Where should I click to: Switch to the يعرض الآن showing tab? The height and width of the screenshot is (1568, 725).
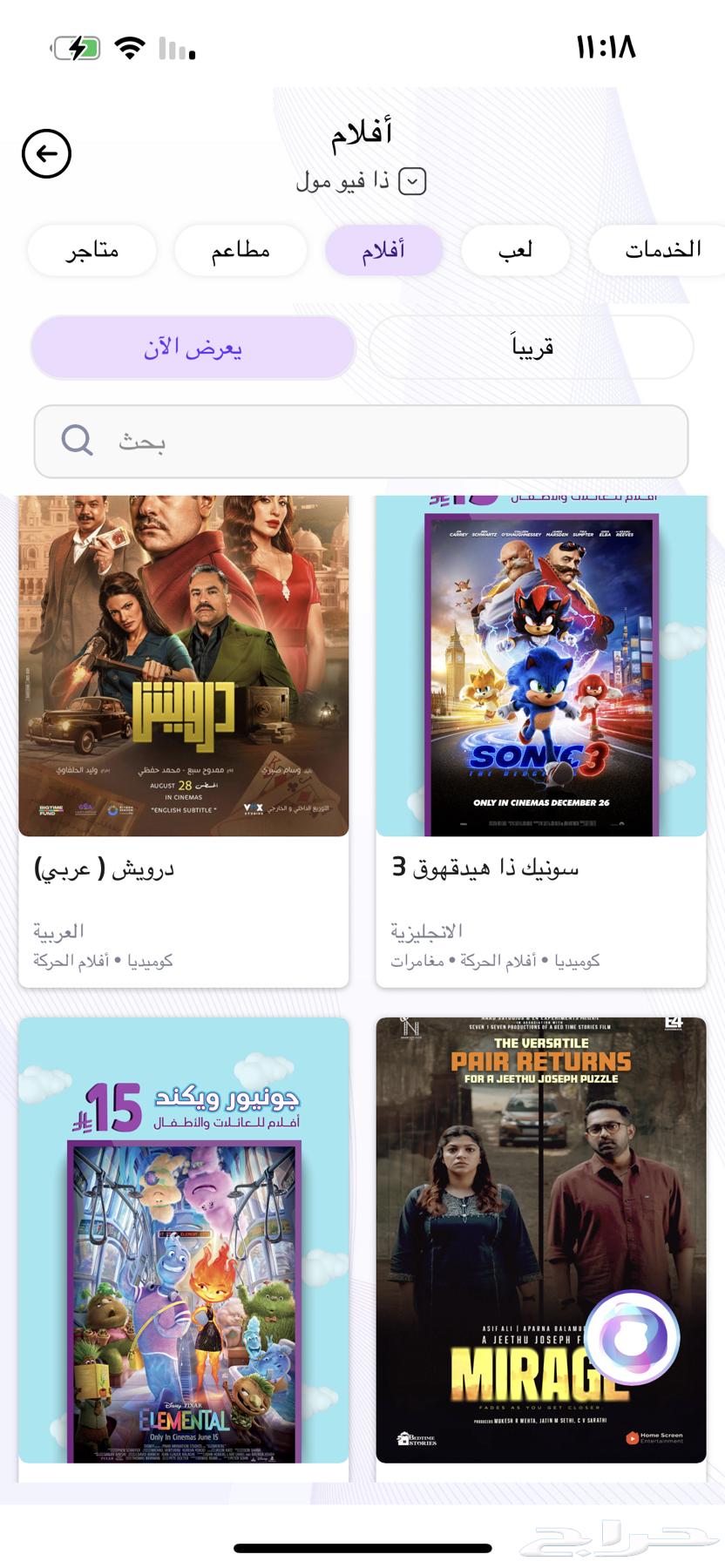pyautogui.click(x=193, y=347)
